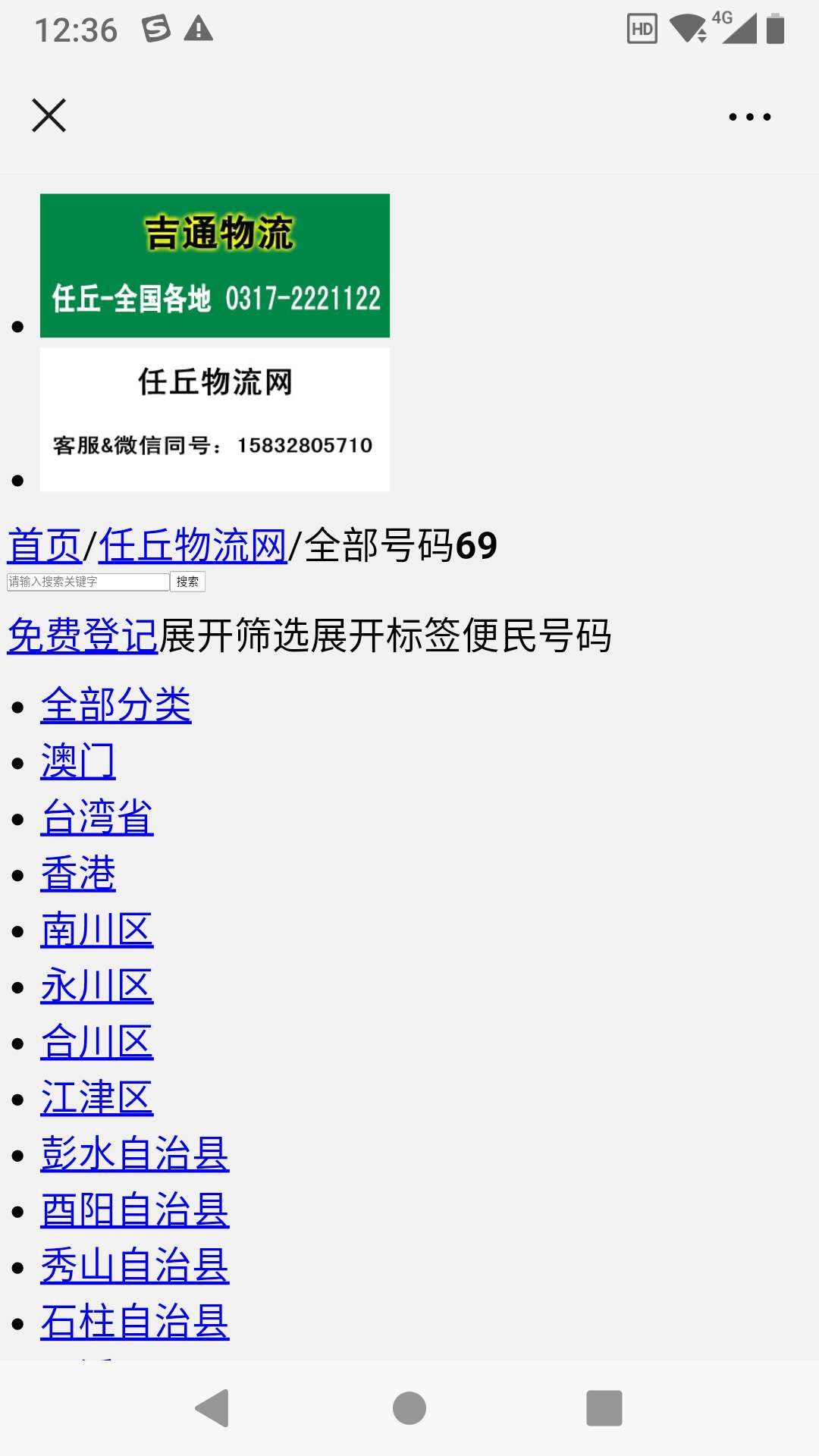Open 江津区 link

click(x=97, y=1098)
